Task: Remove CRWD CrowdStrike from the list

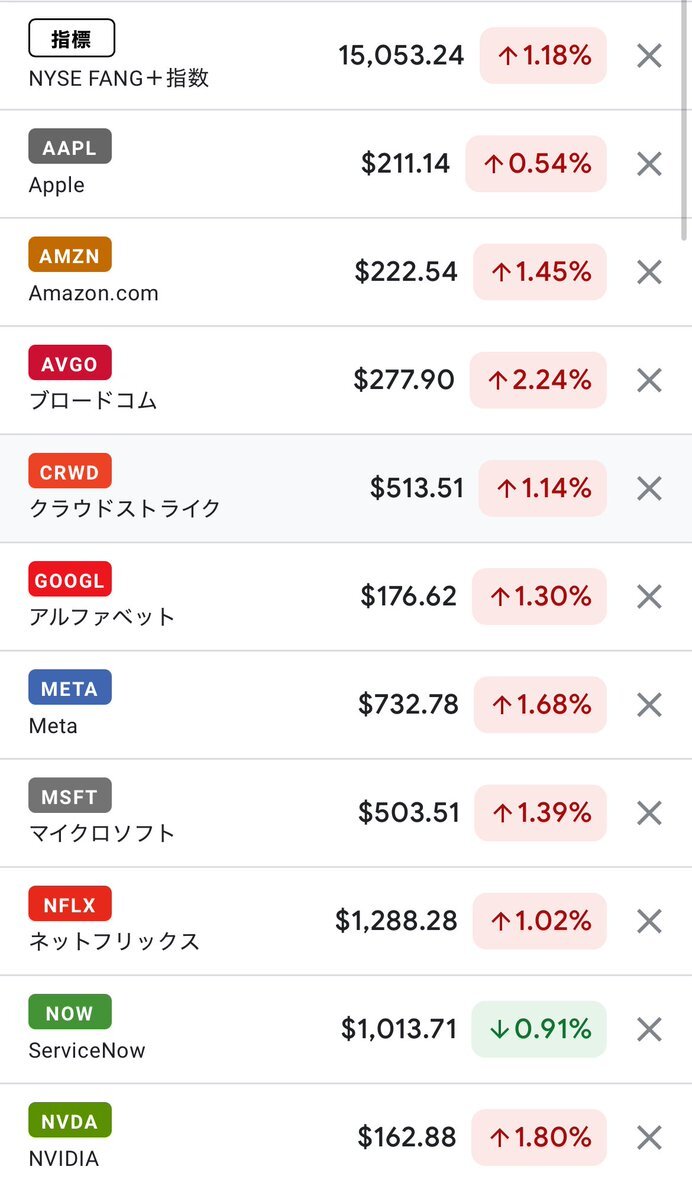Action: (x=649, y=488)
